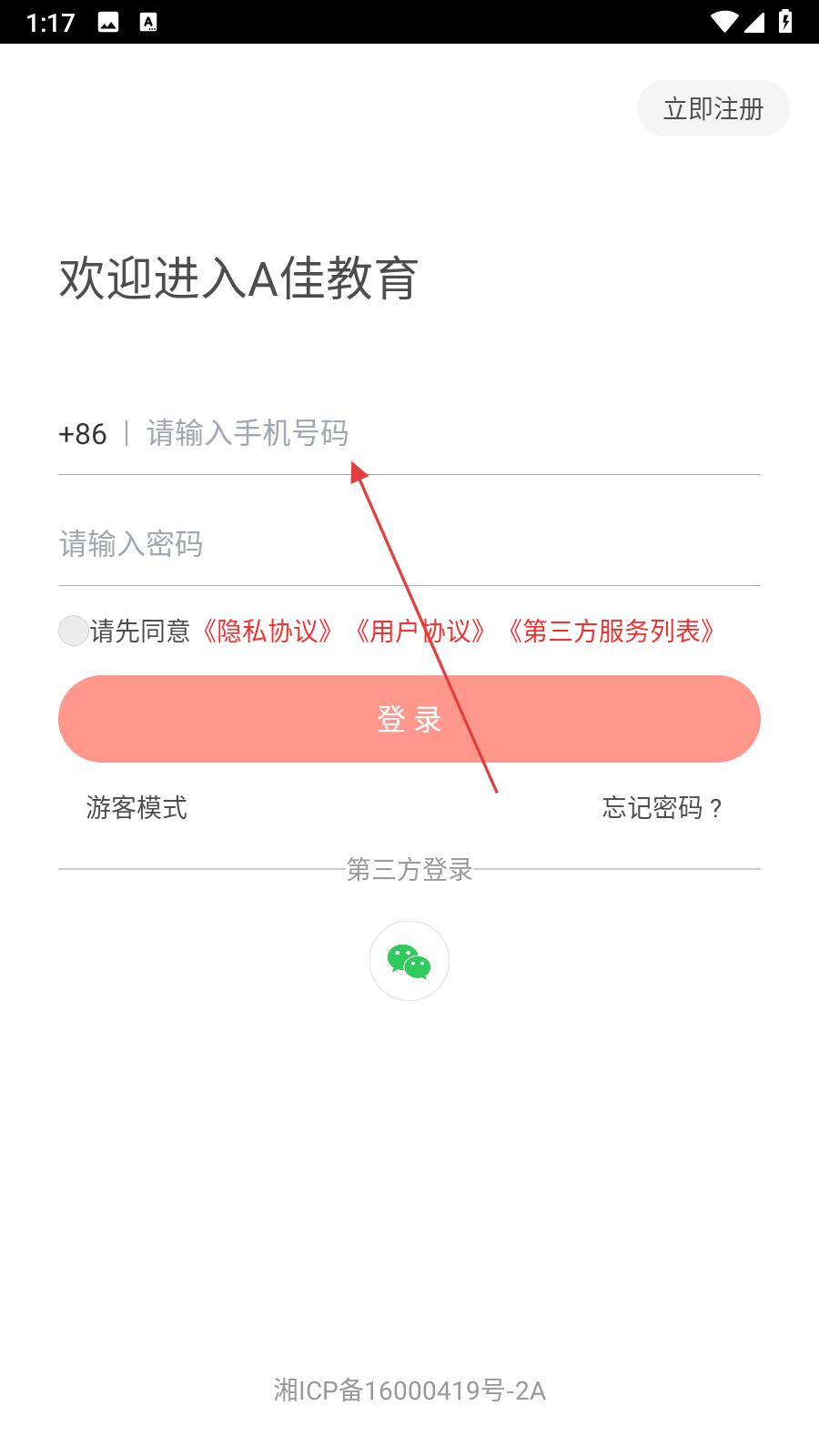The height and width of the screenshot is (1456, 819).
Task: Check the agreement consent circle
Action: pos(73,630)
